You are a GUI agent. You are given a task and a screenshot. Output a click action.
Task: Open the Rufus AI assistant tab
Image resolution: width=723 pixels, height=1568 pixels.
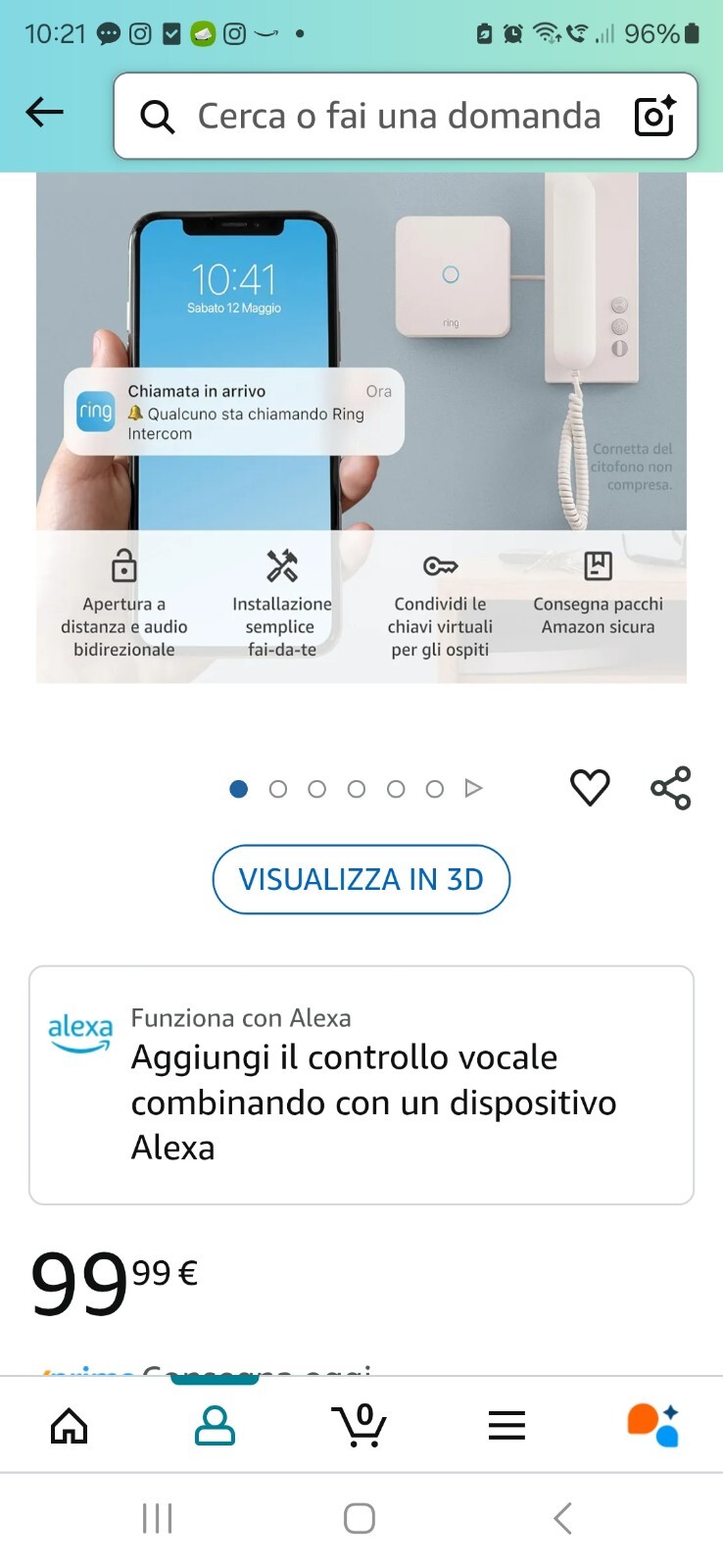point(652,1426)
